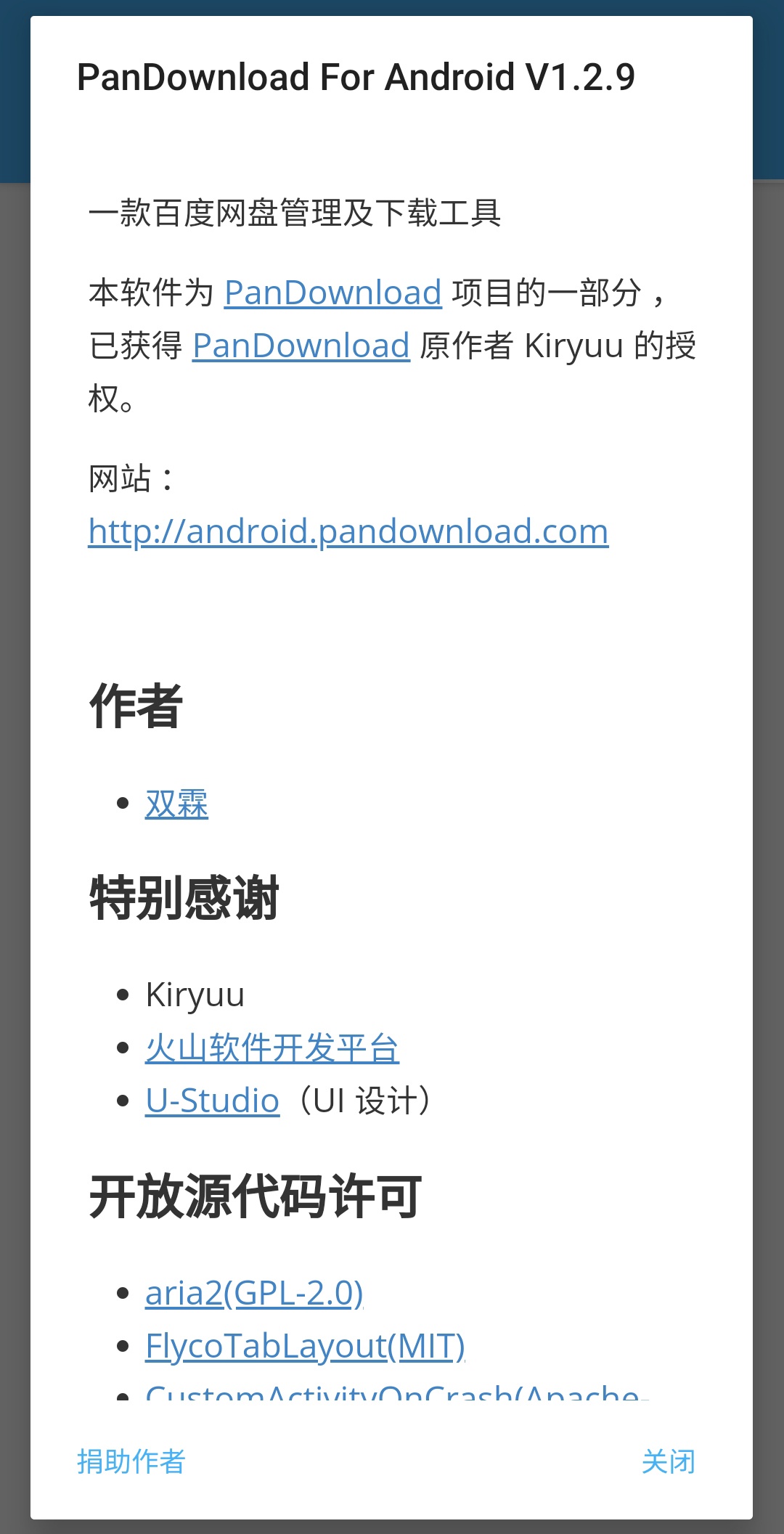Visit http://android.pandownload.com website link
Image resolution: width=784 pixels, height=1534 pixels.
coord(347,531)
